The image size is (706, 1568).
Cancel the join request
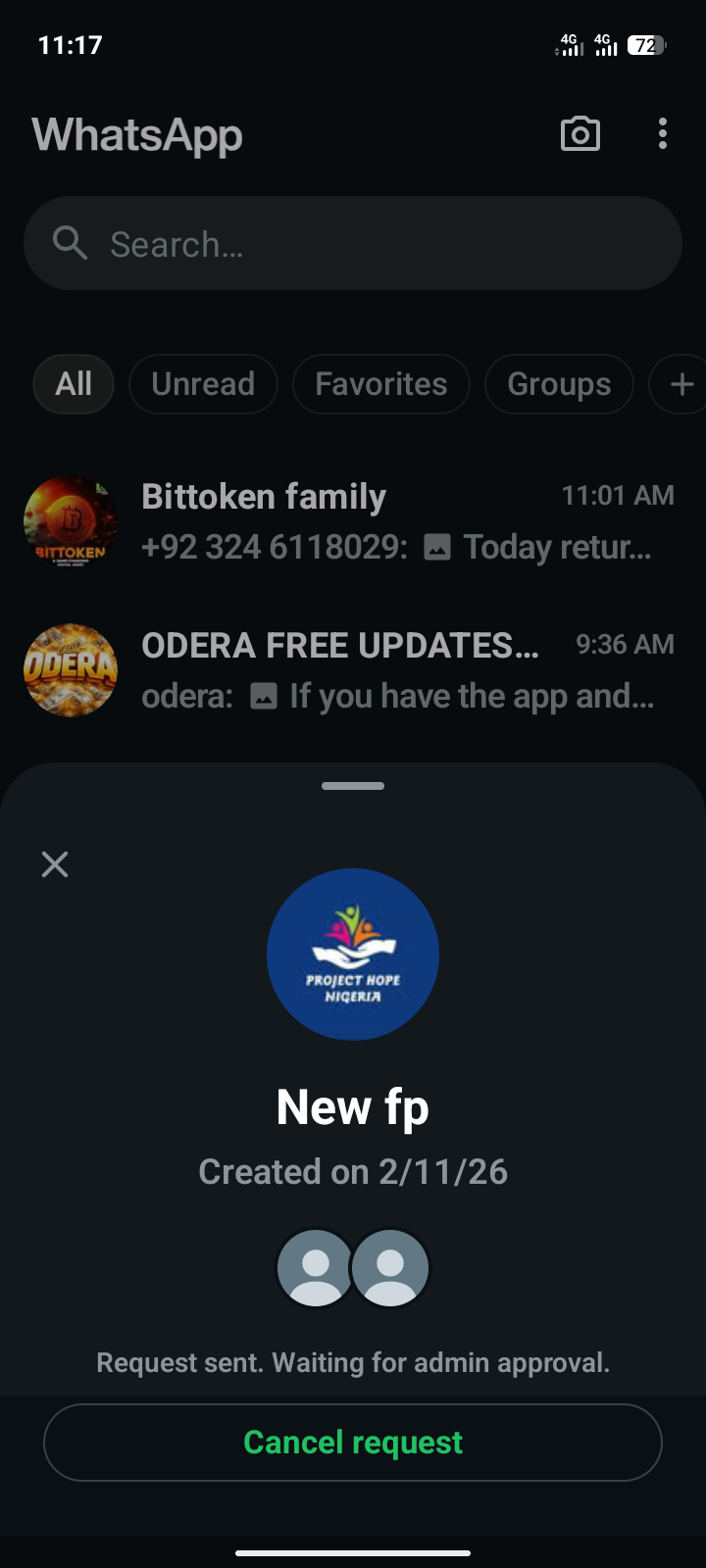tap(353, 1443)
